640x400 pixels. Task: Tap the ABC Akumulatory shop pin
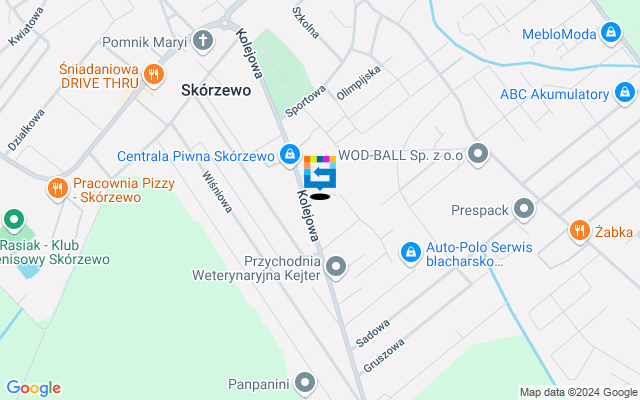click(624, 93)
